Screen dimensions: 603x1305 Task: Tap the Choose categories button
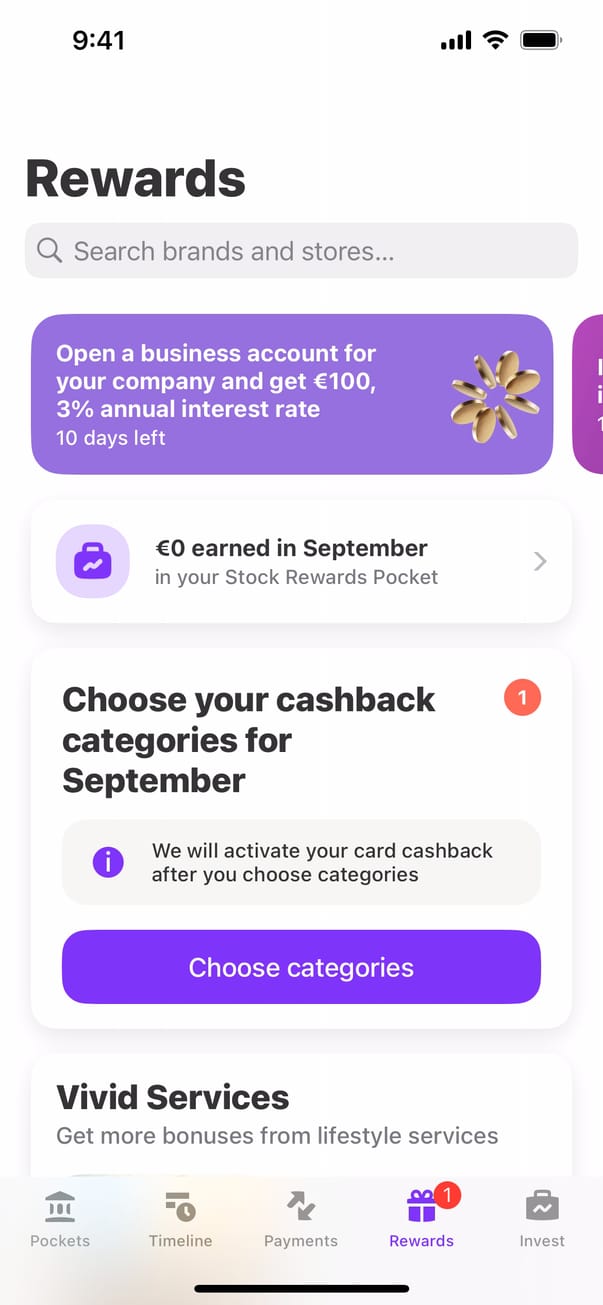(x=301, y=967)
